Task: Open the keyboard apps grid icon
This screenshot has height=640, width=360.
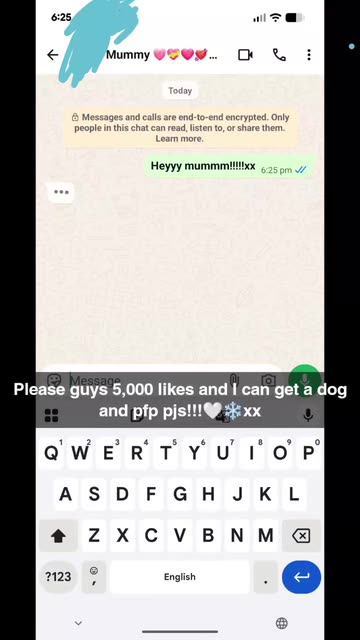Action: (51, 415)
